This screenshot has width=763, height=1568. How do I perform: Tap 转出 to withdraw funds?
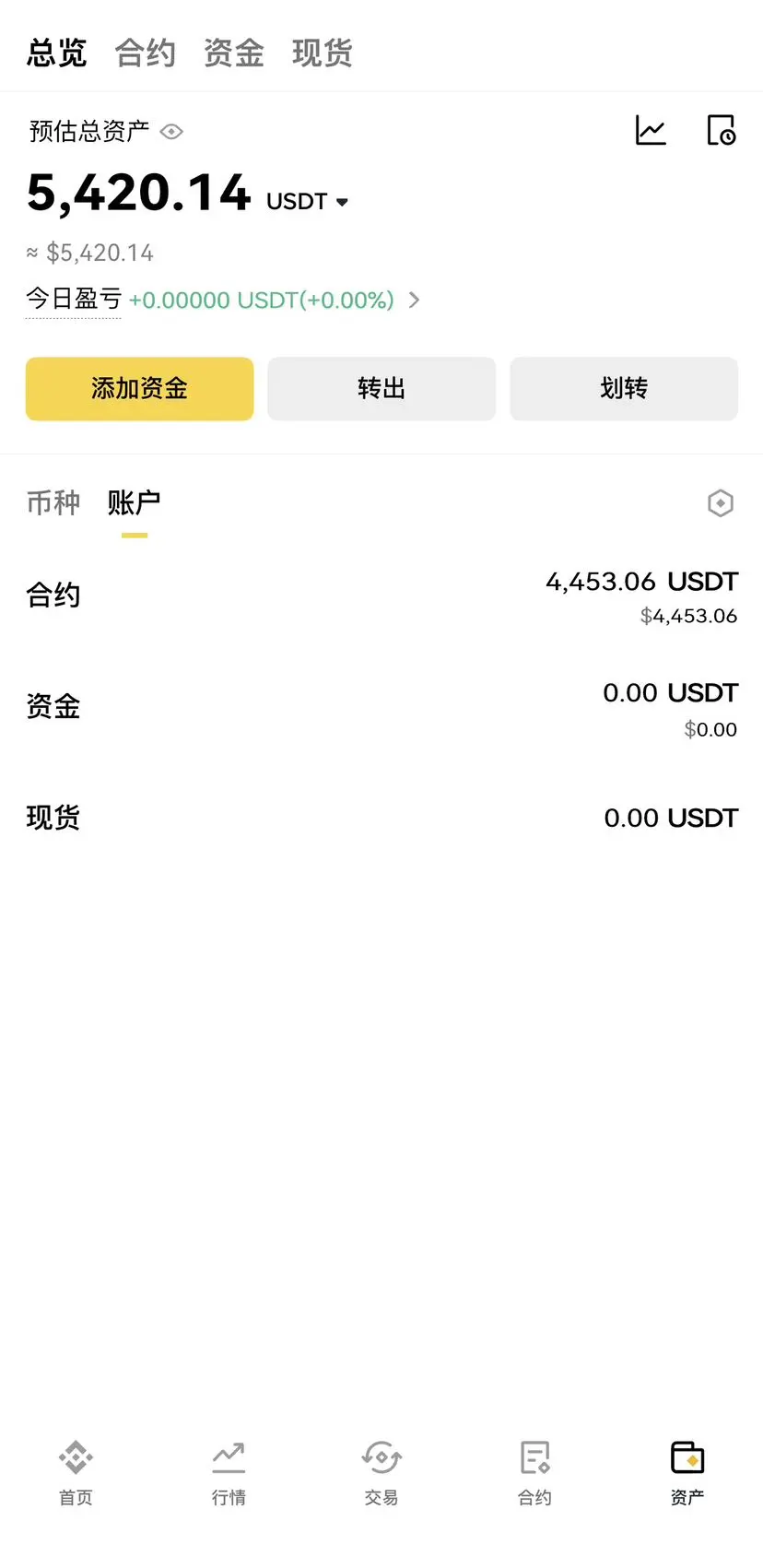381,389
